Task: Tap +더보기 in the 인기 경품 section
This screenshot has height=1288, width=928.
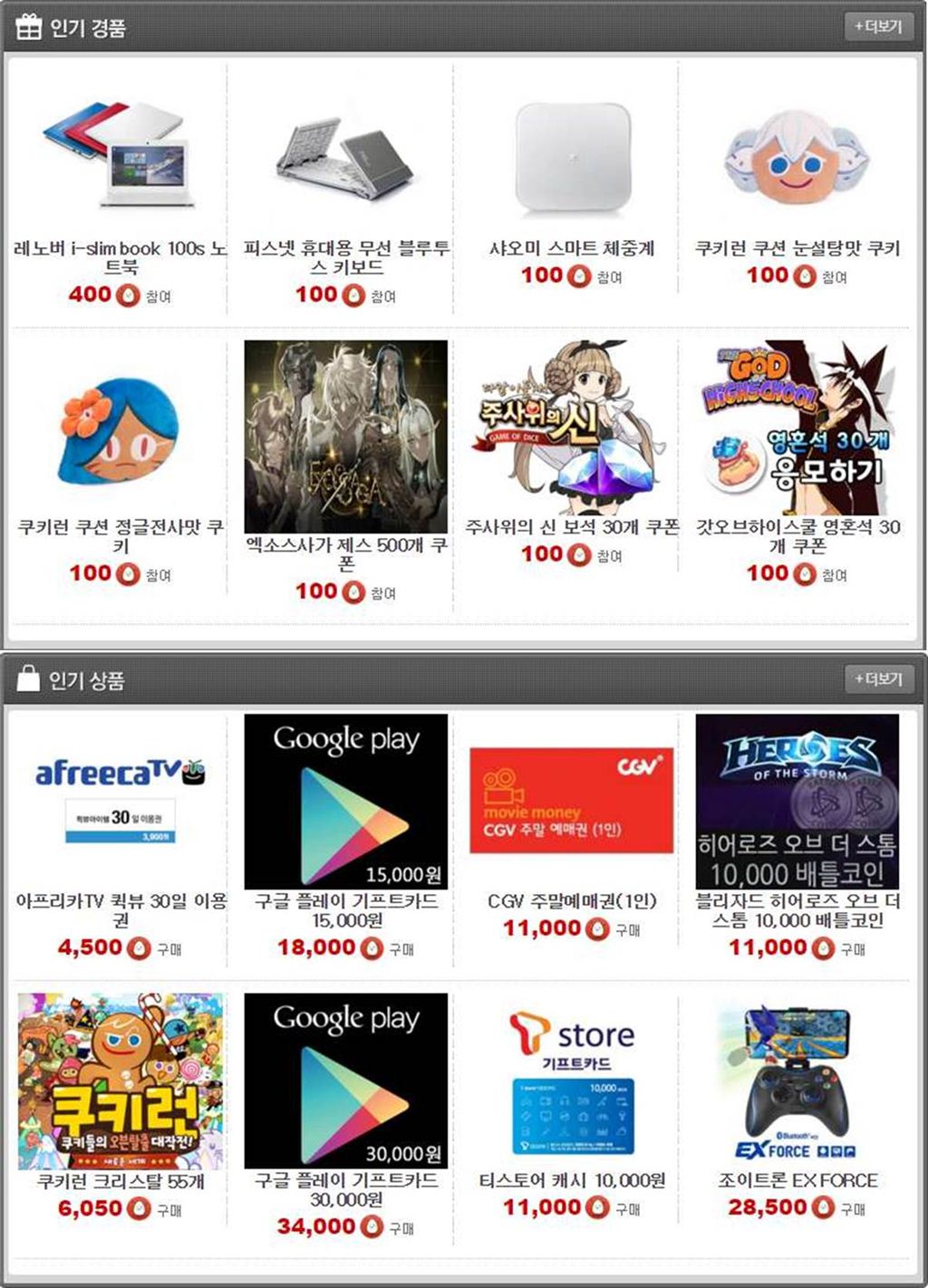Action: coord(878,26)
